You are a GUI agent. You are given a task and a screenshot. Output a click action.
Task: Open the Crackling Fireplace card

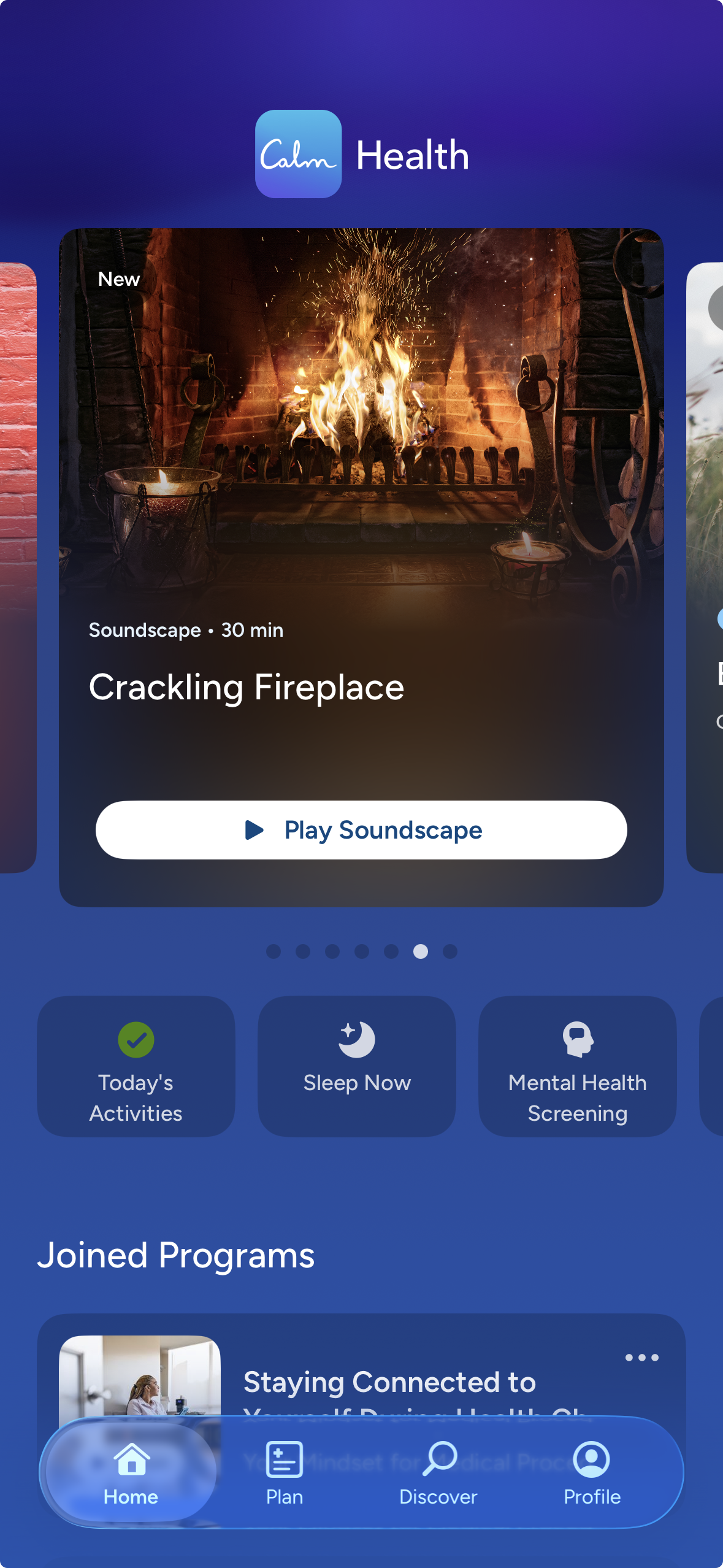tap(361, 567)
